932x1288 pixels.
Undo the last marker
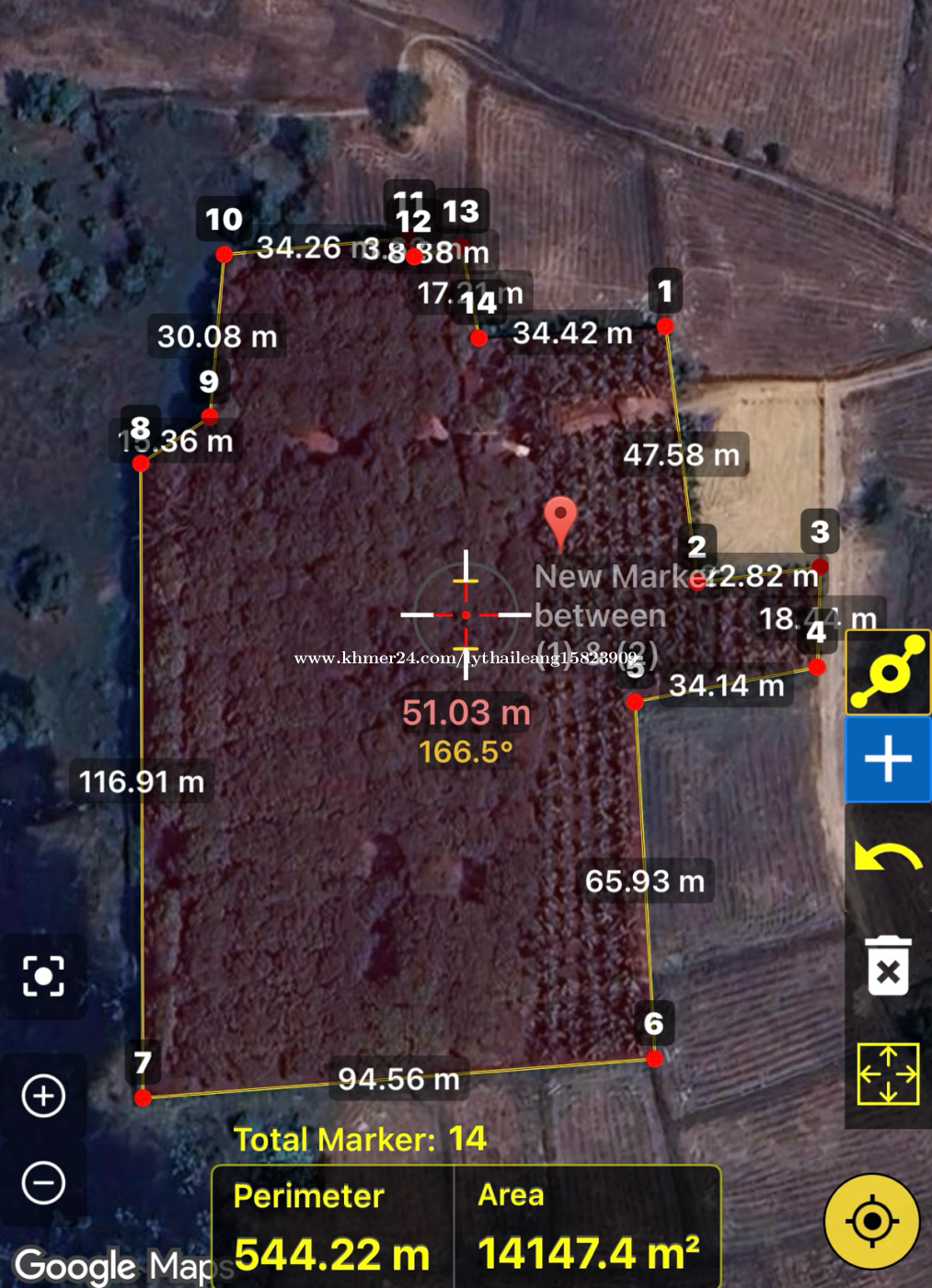point(888,857)
